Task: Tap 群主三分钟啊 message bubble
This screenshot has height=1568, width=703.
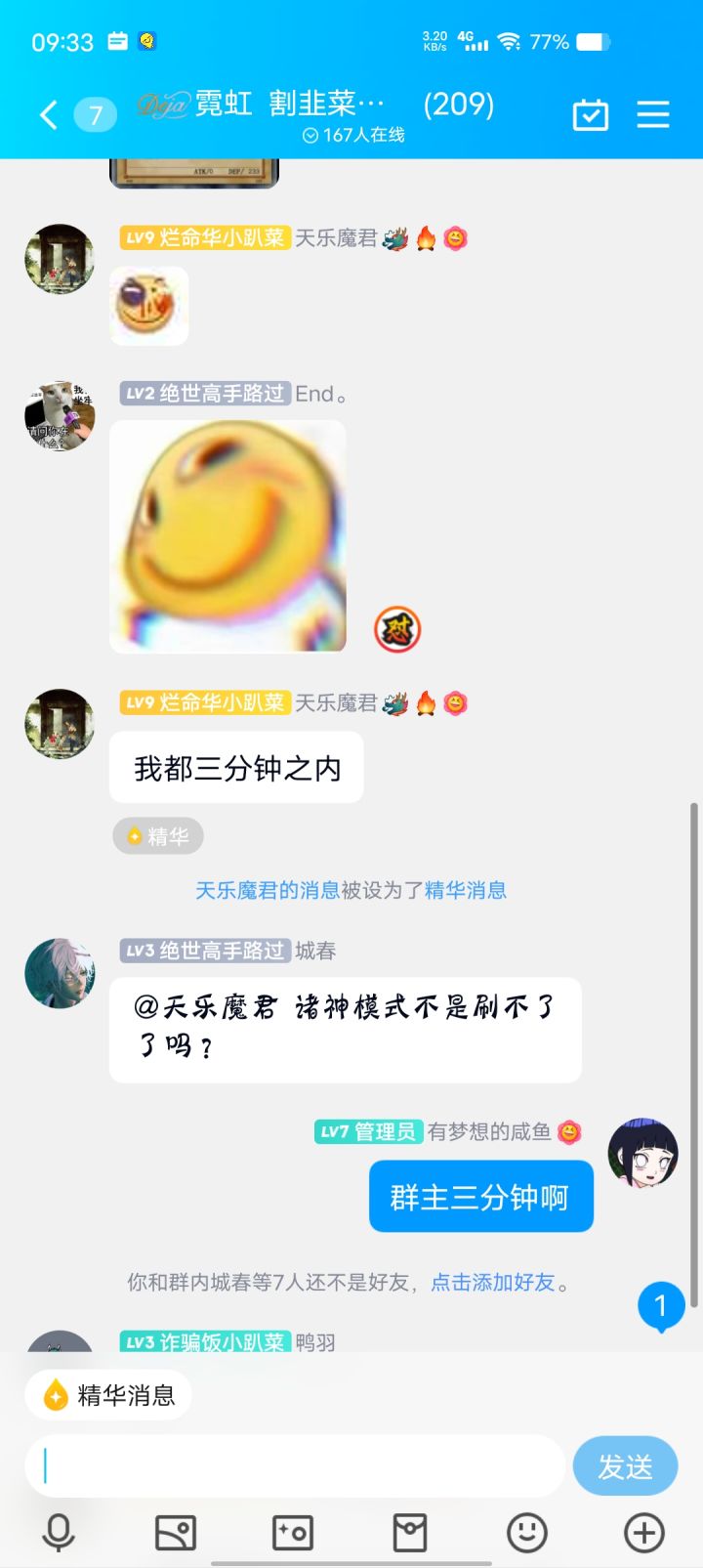Action: 480,1197
